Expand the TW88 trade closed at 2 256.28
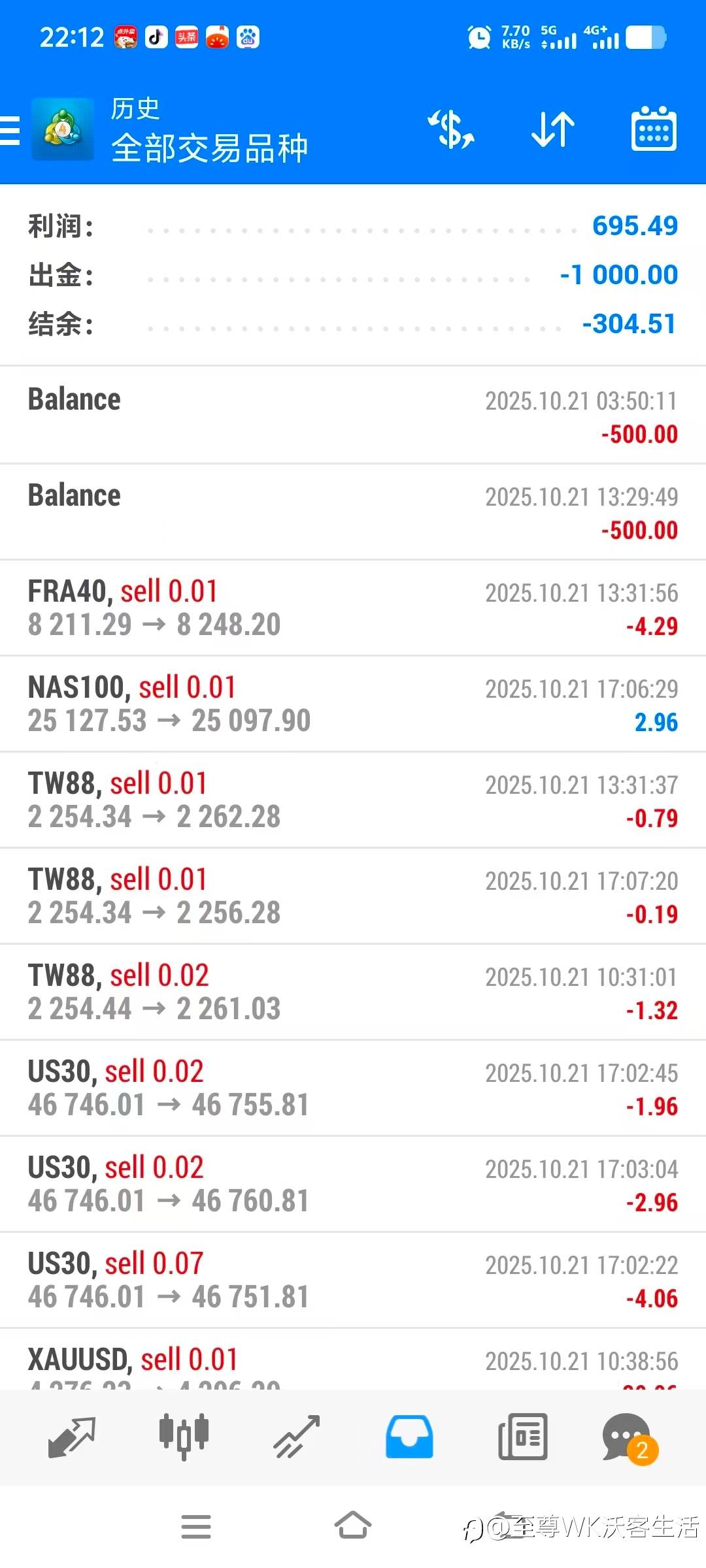This screenshot has height=1568, width=706. click(x=353, y=896)
